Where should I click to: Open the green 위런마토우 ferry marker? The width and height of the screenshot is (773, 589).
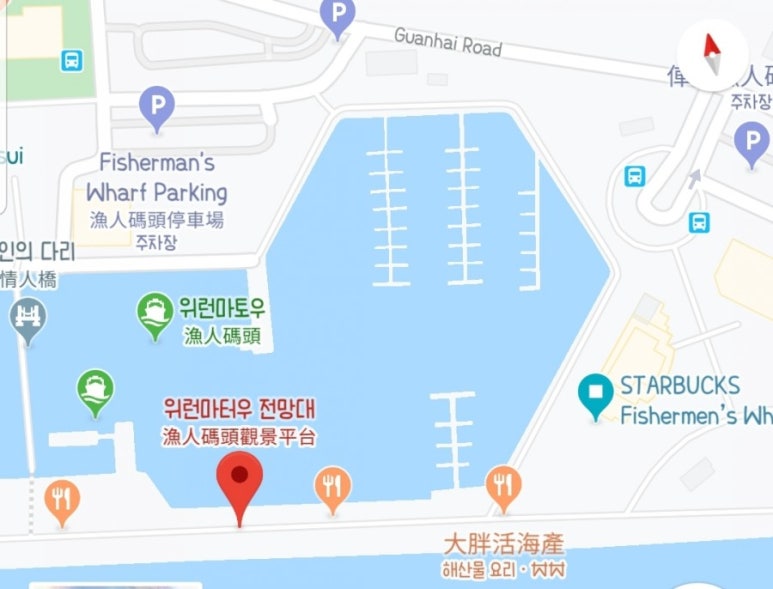coord(155,313)
